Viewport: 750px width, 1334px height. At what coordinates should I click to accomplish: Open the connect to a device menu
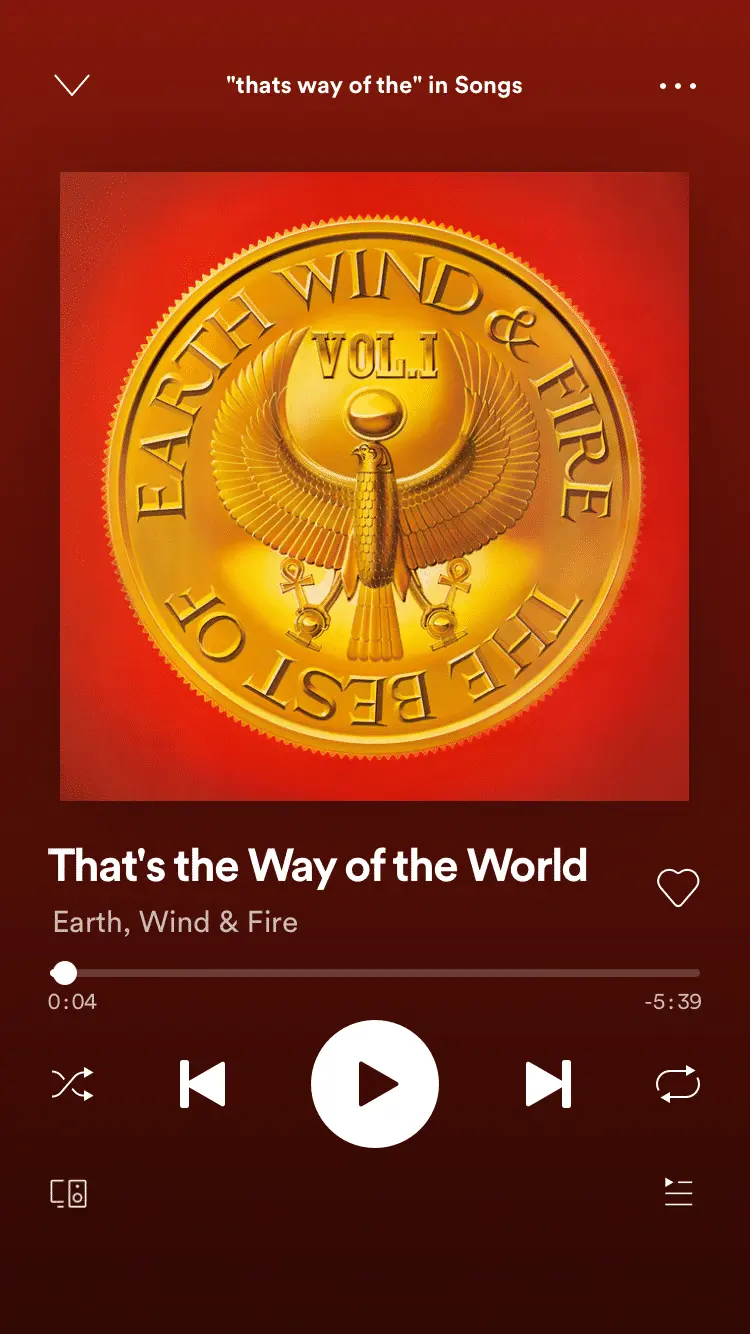(69, 1193)
